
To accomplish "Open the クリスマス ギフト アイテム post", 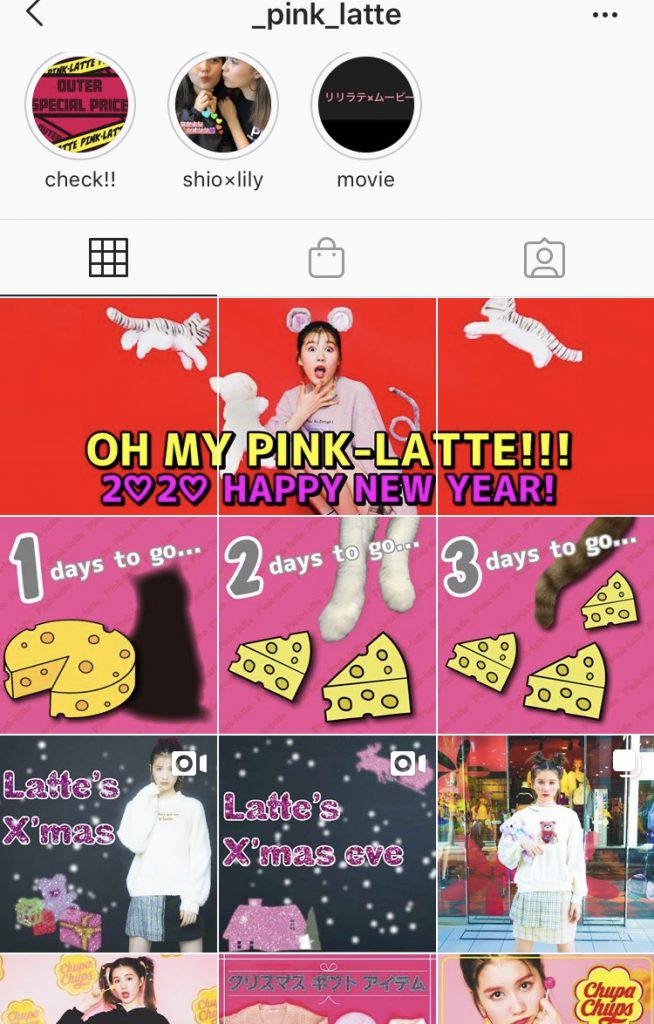I will click(x=327, y=990).
